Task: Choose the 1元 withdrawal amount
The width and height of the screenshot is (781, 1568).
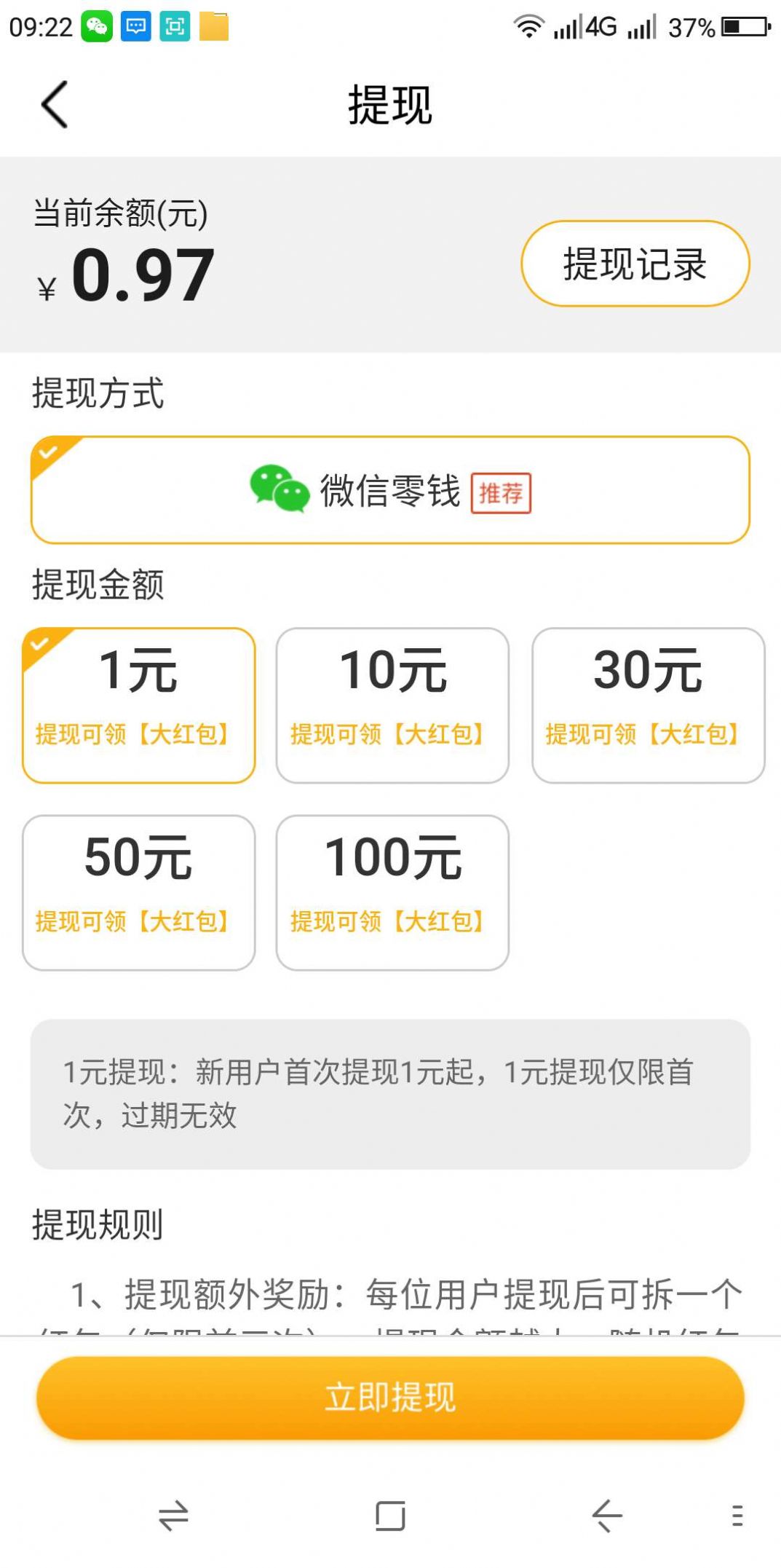Action: click(x=139, y=705)
